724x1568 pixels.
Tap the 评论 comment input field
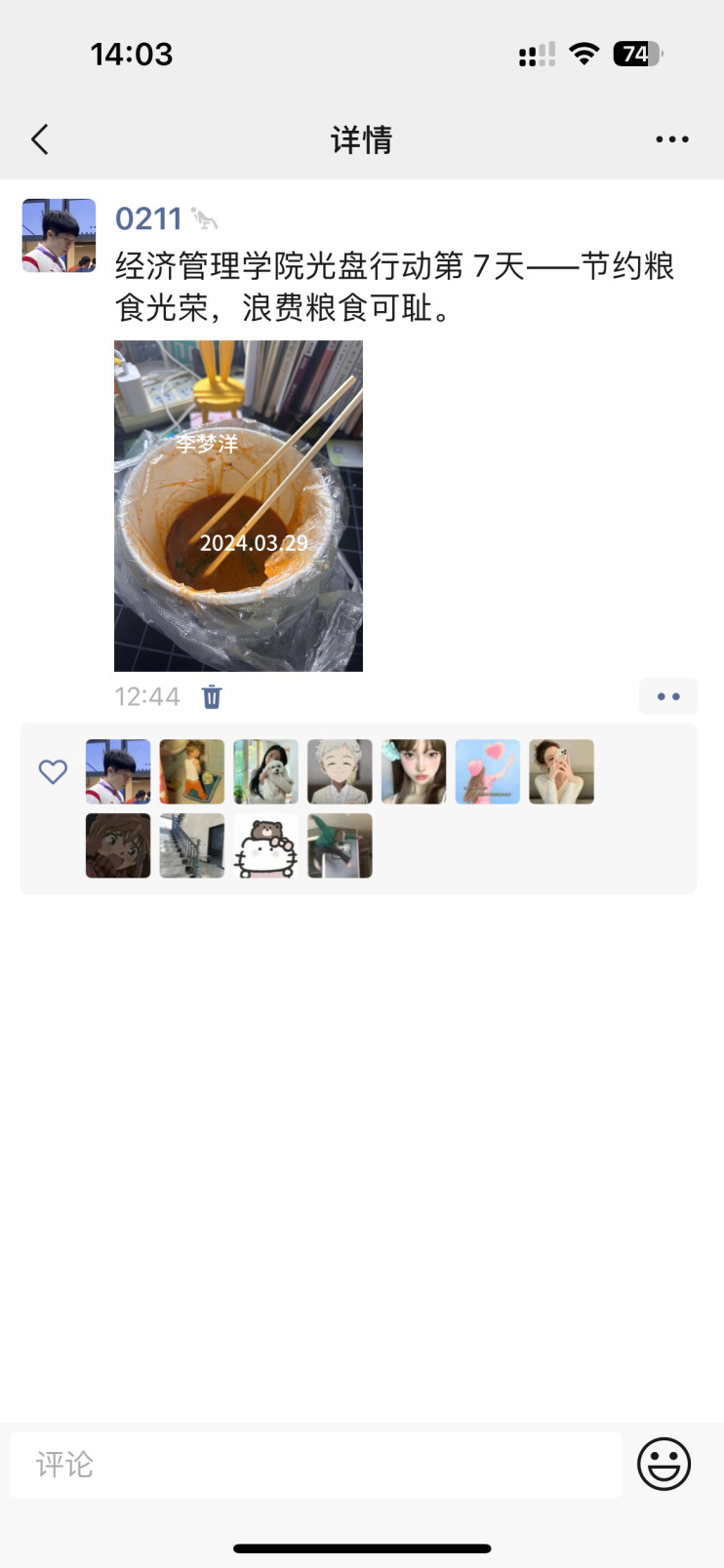pyautogui.click(x=315, y=1464)
